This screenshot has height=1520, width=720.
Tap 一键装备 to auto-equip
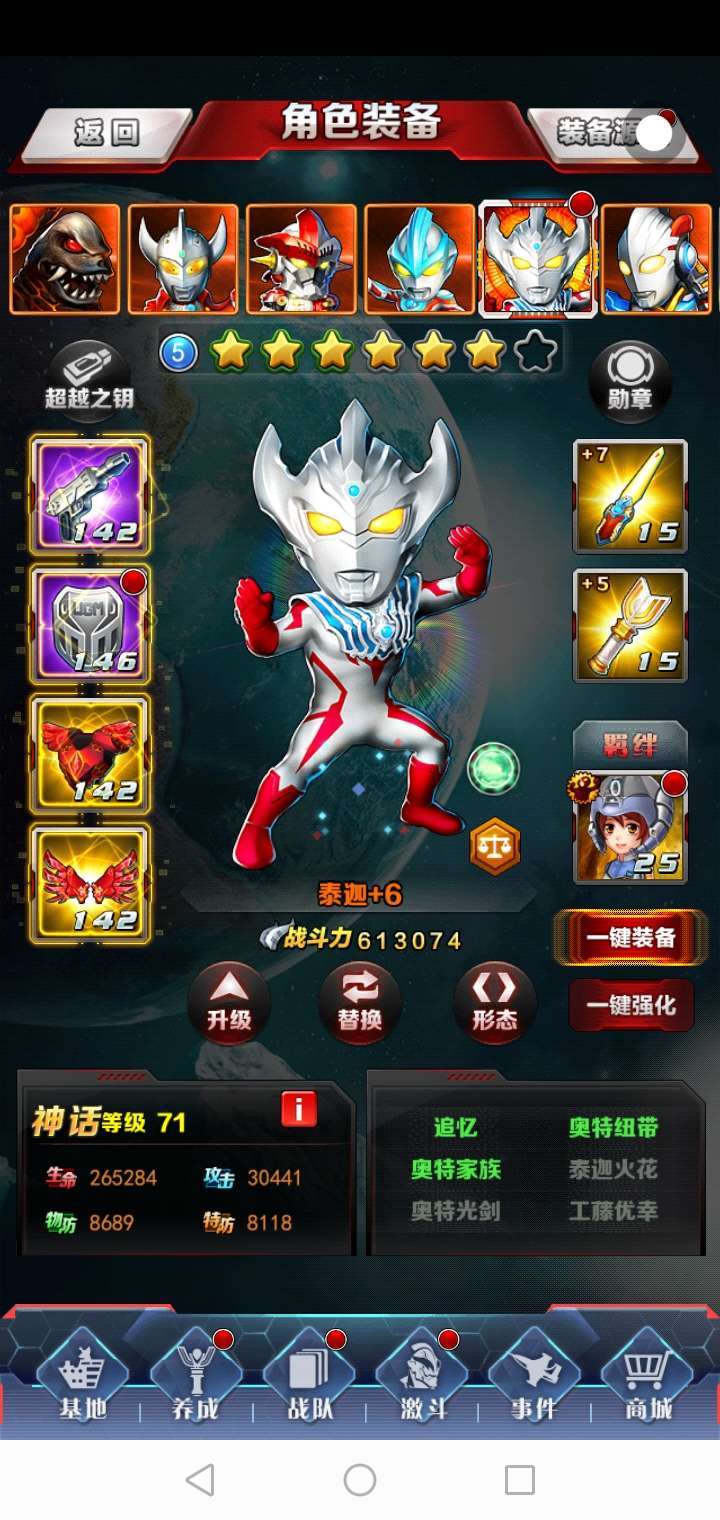631,938
